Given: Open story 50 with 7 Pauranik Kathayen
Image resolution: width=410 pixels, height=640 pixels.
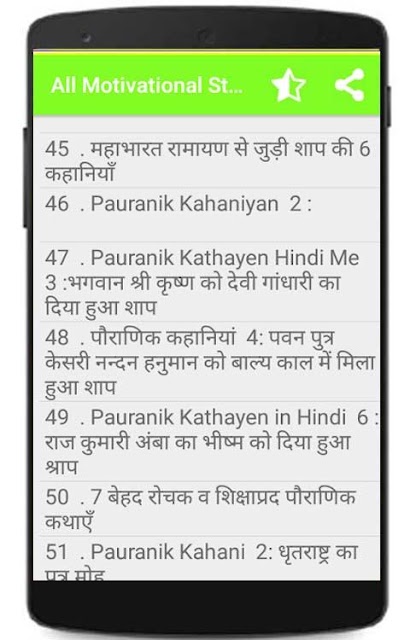Looking at the screenshot, I should pos(208,509).
